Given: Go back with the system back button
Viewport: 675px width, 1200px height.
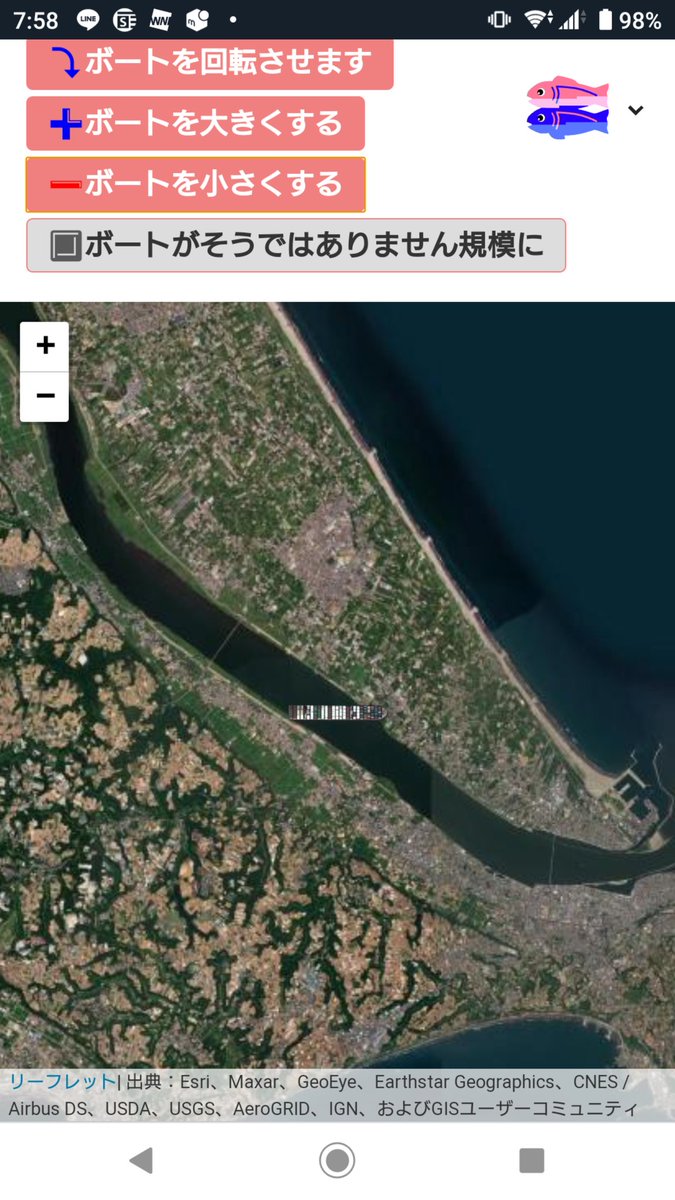Looking at the screenshot, I should (x=141, y=1160).
